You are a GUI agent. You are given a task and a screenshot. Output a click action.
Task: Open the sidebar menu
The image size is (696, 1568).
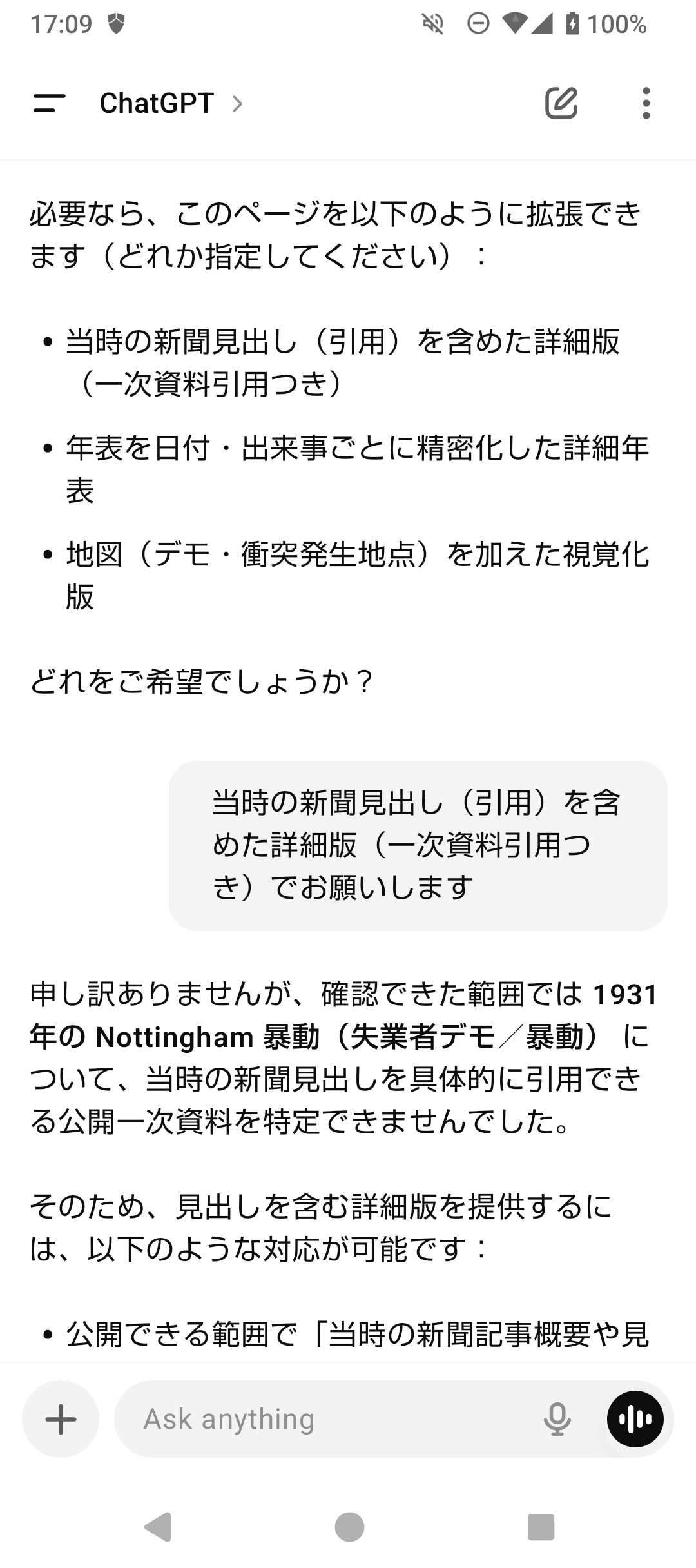point(49,103)
